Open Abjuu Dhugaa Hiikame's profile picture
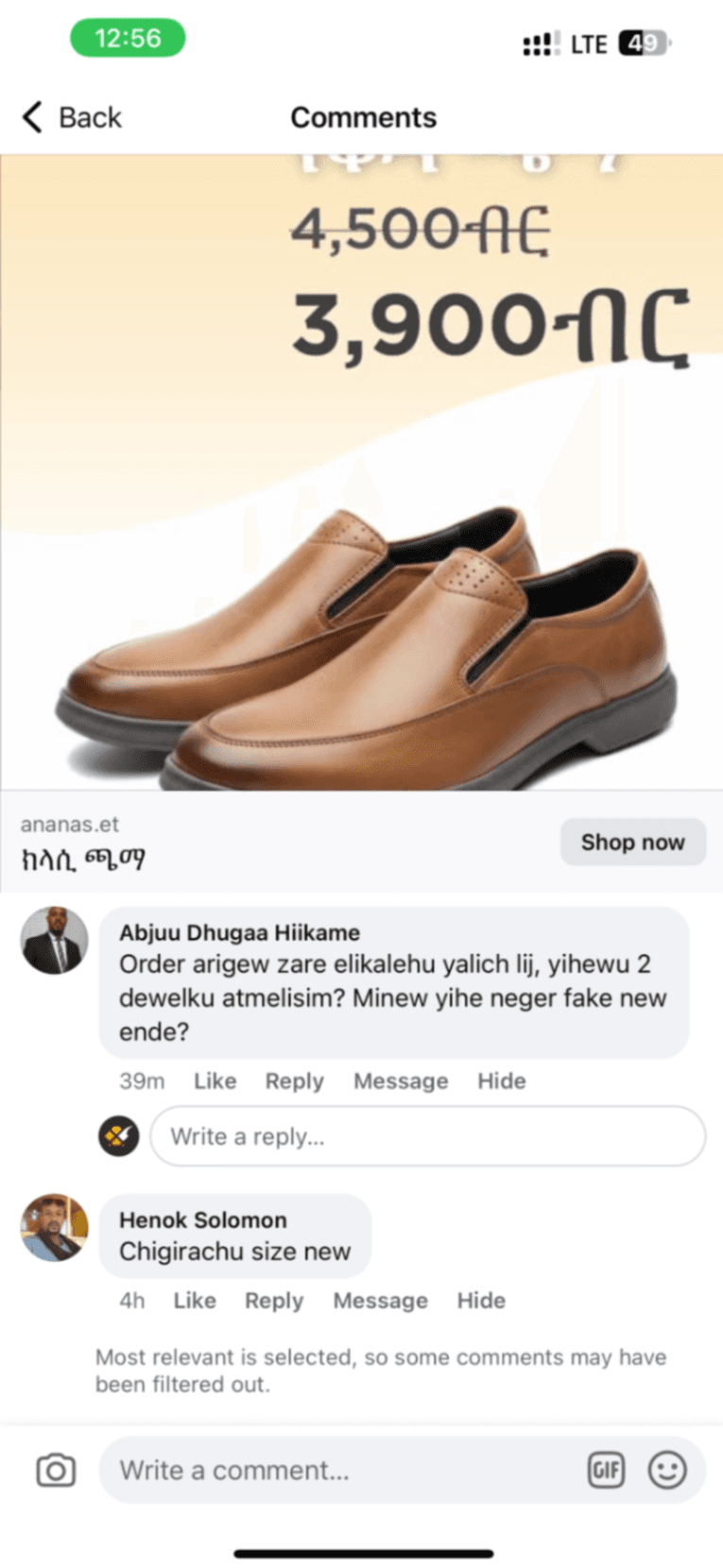The width and height of the screenshot is (723, 1568). (55, 941)
